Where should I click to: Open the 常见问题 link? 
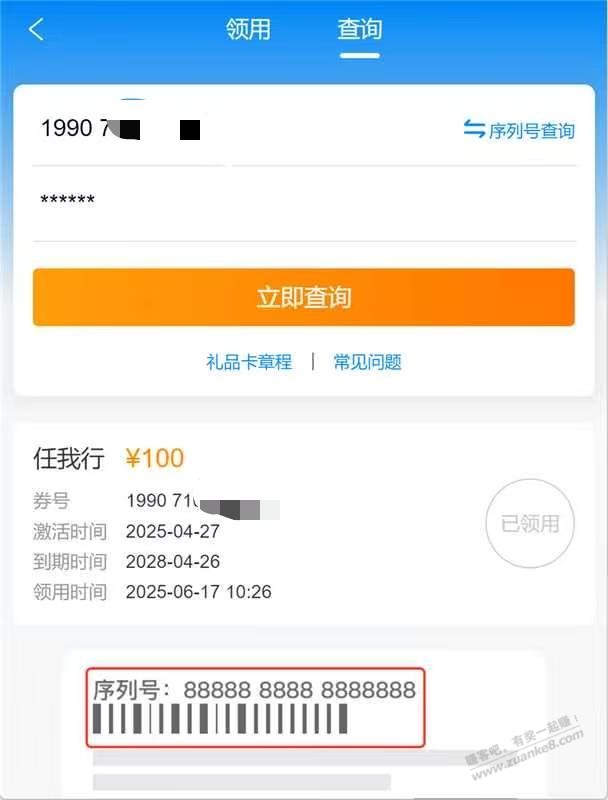(367, 362)
